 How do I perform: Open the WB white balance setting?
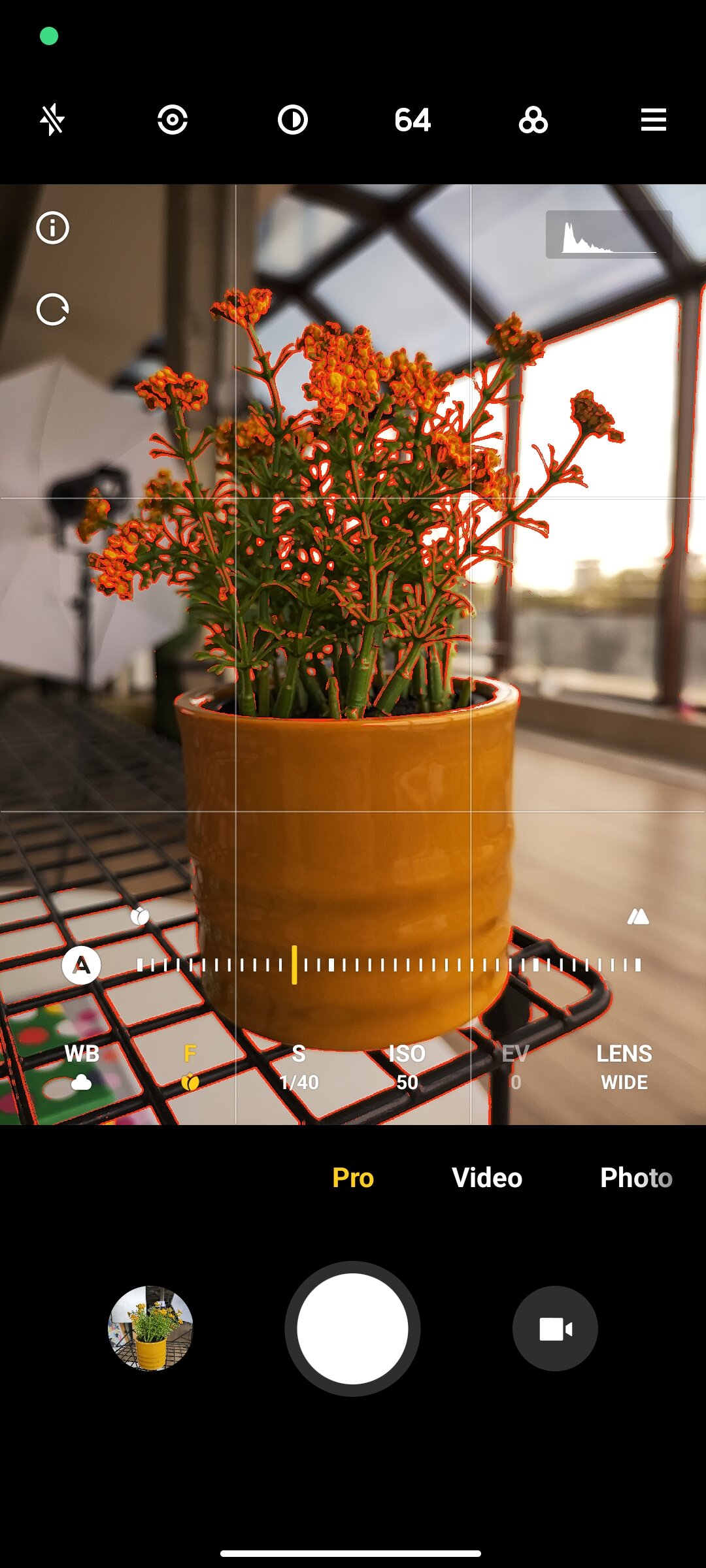click(82, 1068)
